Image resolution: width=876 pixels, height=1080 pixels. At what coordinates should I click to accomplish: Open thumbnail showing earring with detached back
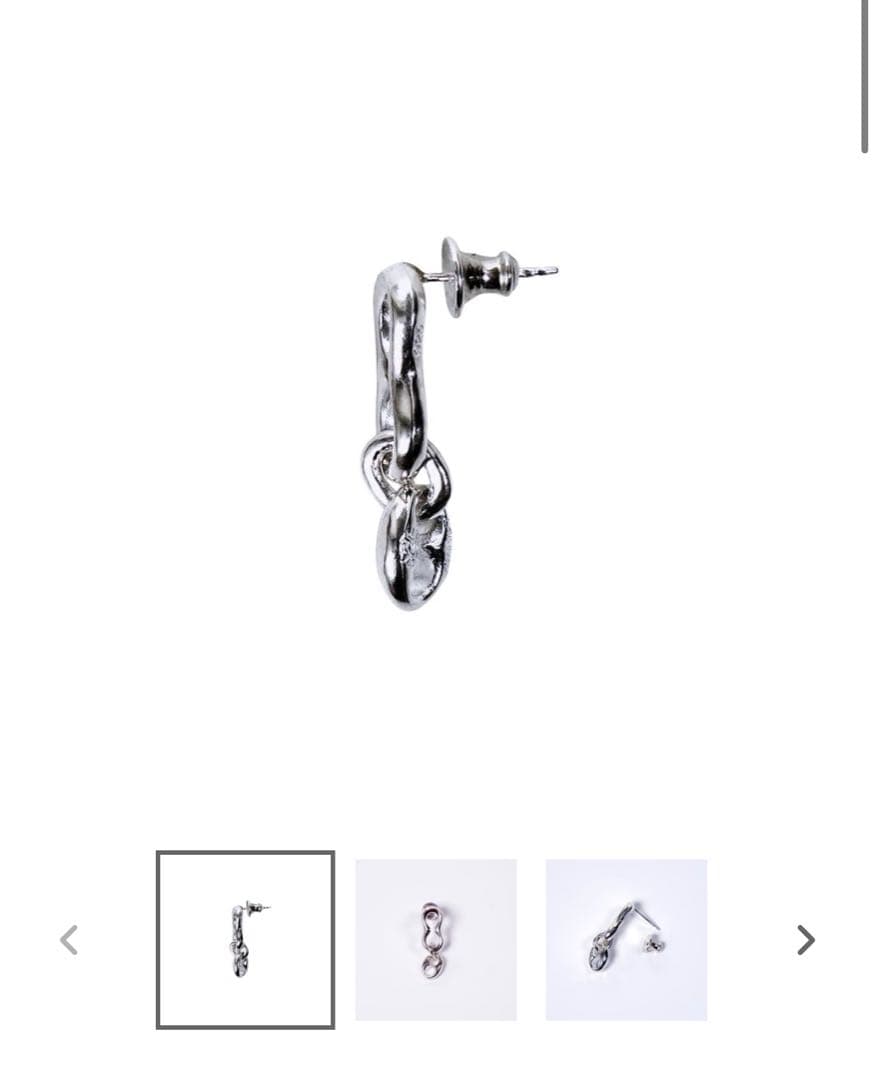tap(626, 939)
